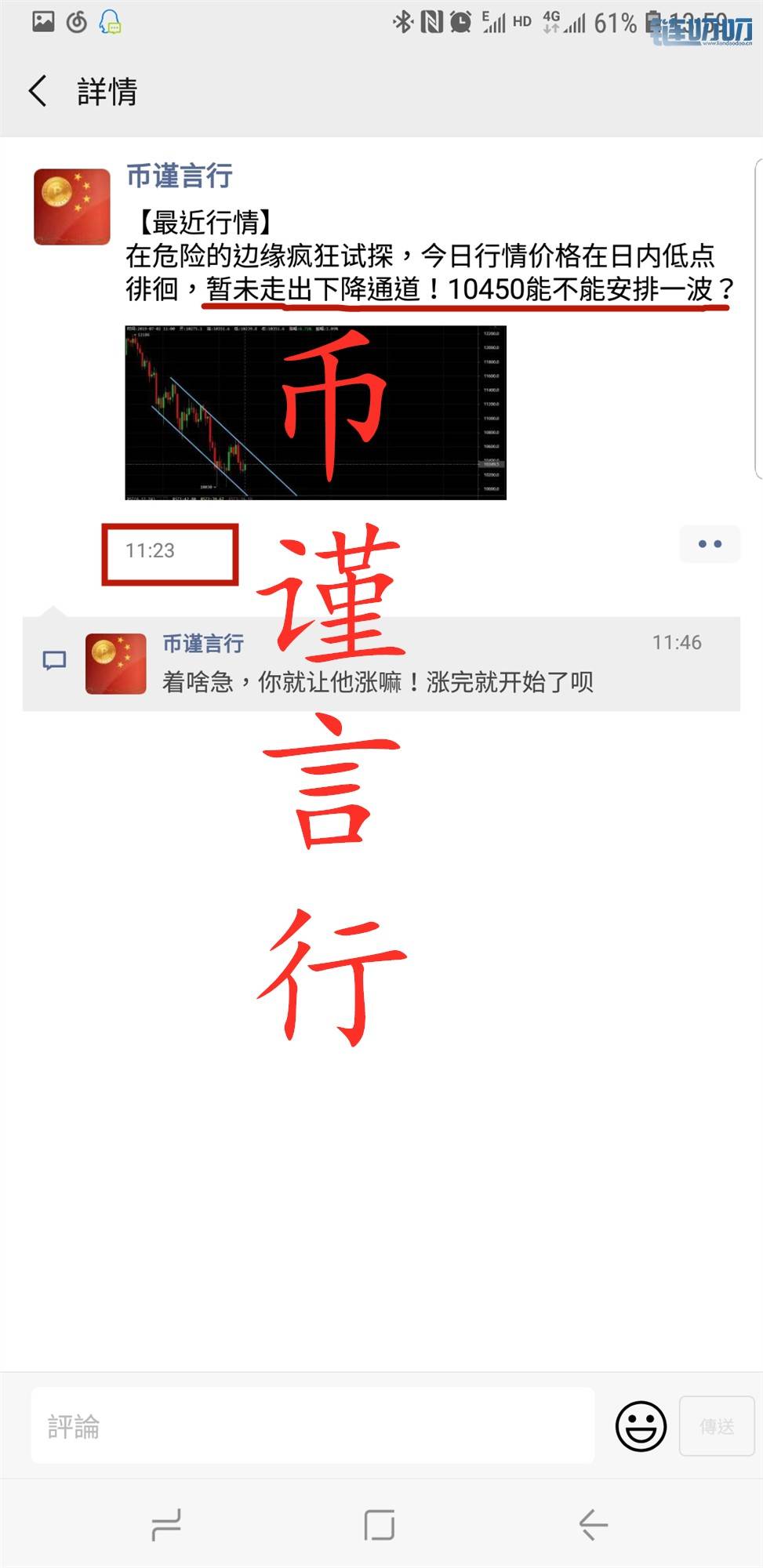Viewport: 763px width, 1568px height.
Task: Open 币谨言行's profile picture on the post
Action: pyautogui.click(x=72, y=206)
